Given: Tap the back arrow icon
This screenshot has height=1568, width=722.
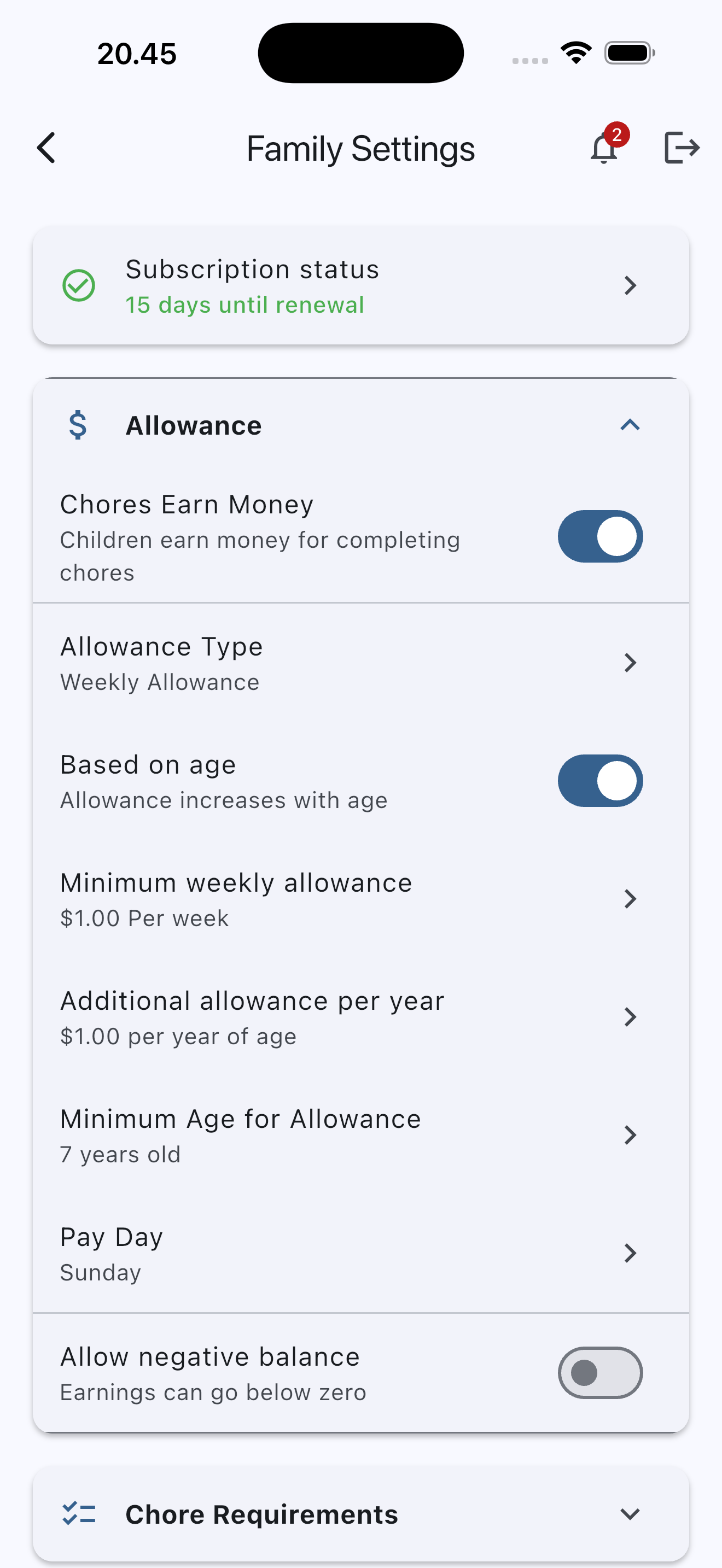Looking at the screenshot, I should pyautogui.click(x=46, y=148).
